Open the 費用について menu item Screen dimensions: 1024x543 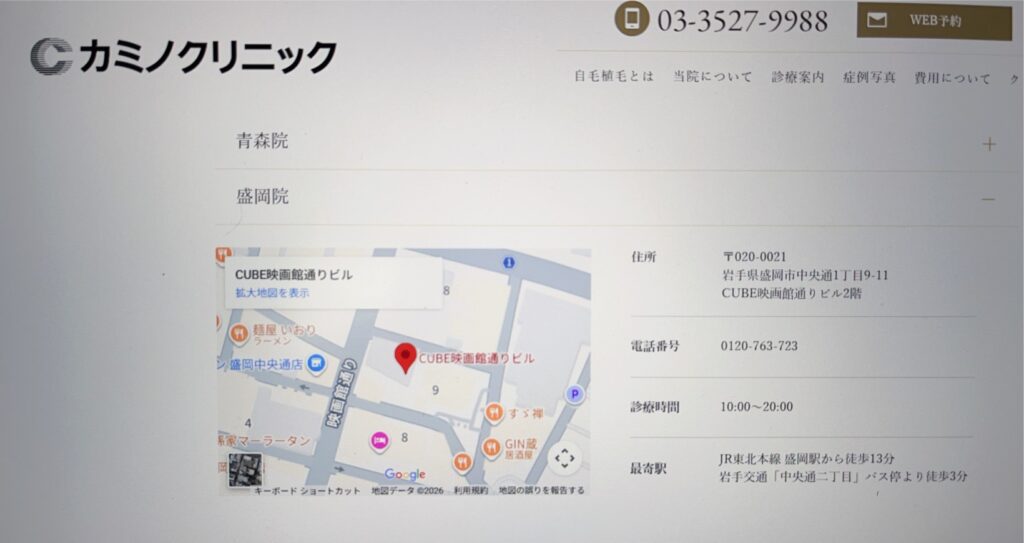952,78
